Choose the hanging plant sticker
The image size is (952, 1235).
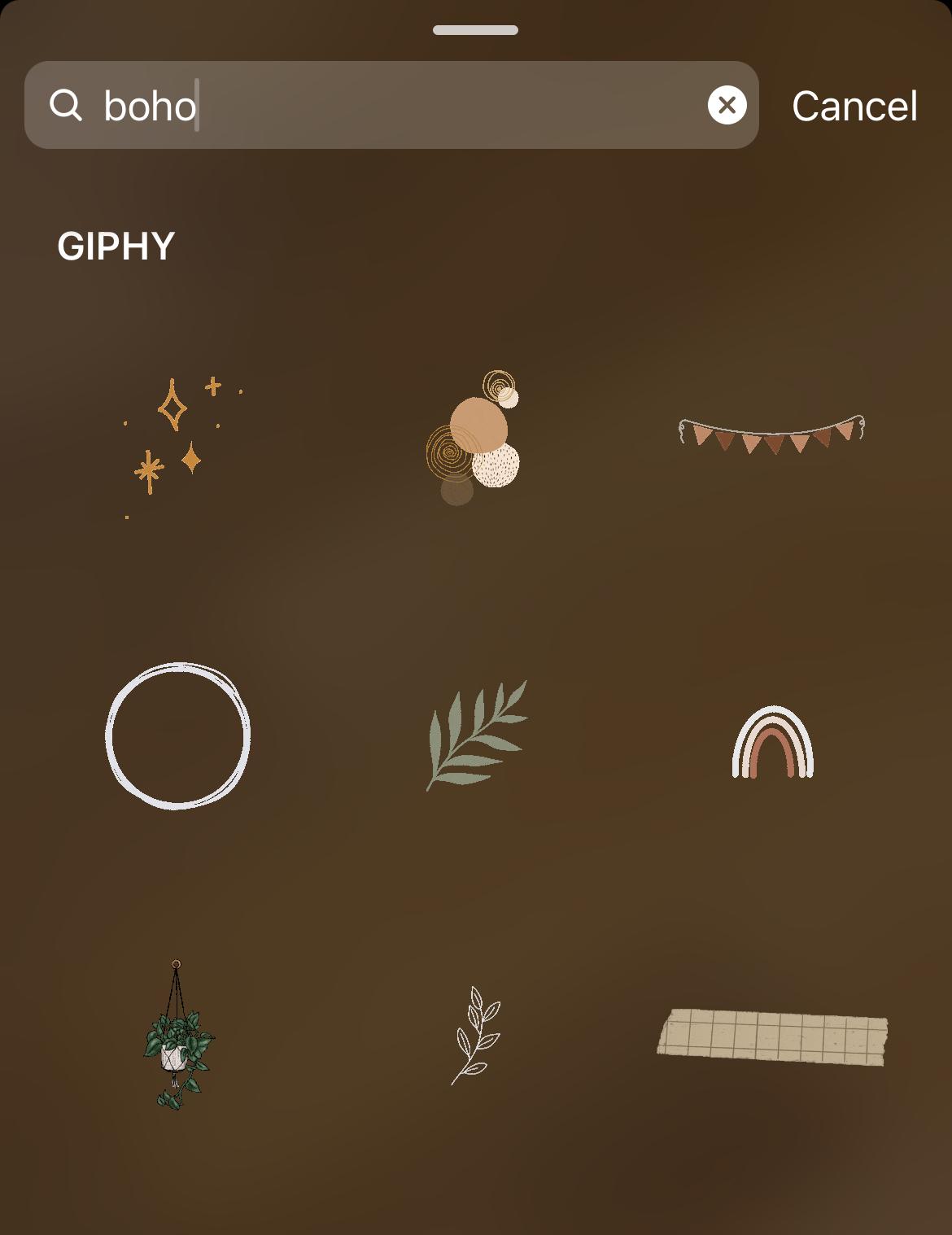click(x=177, y=1035)
